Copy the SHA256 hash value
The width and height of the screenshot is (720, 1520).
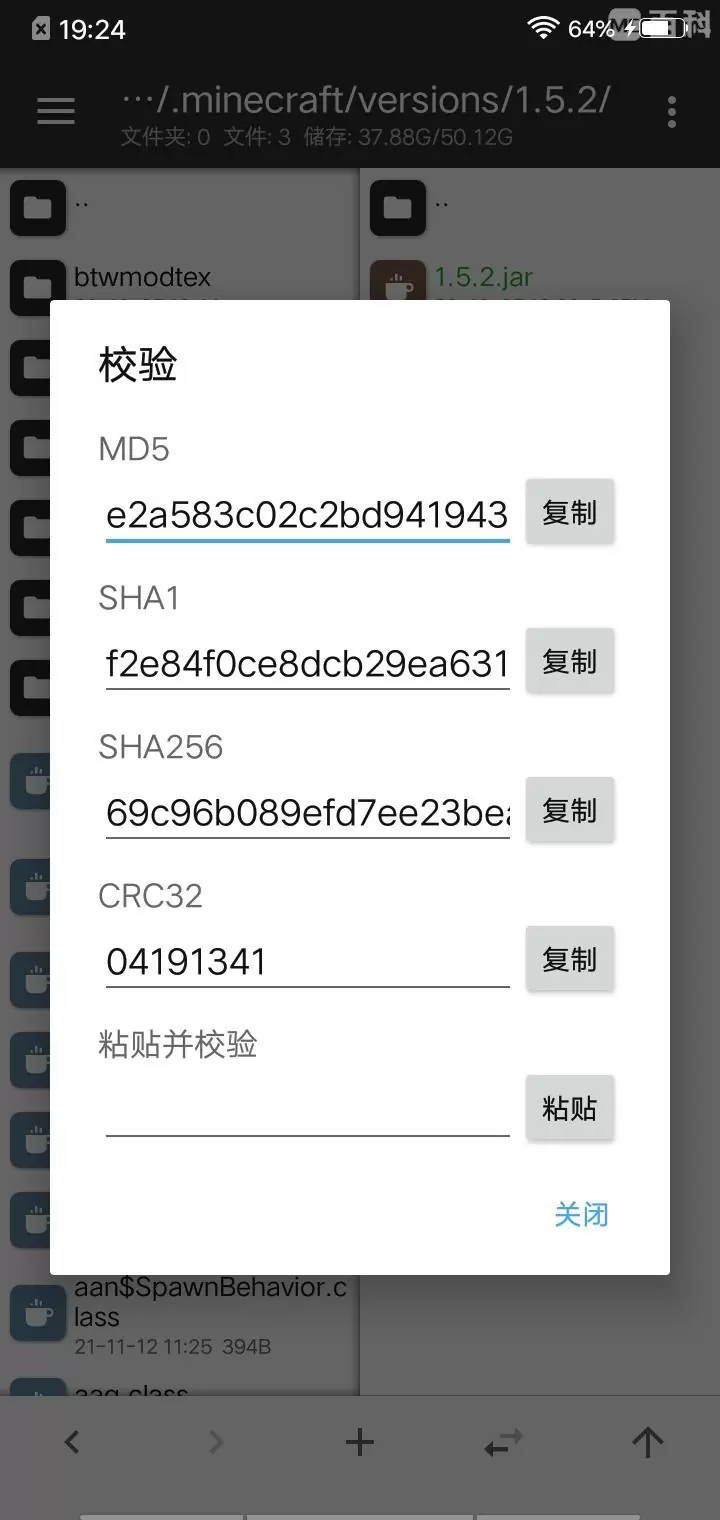coord(569,810)
